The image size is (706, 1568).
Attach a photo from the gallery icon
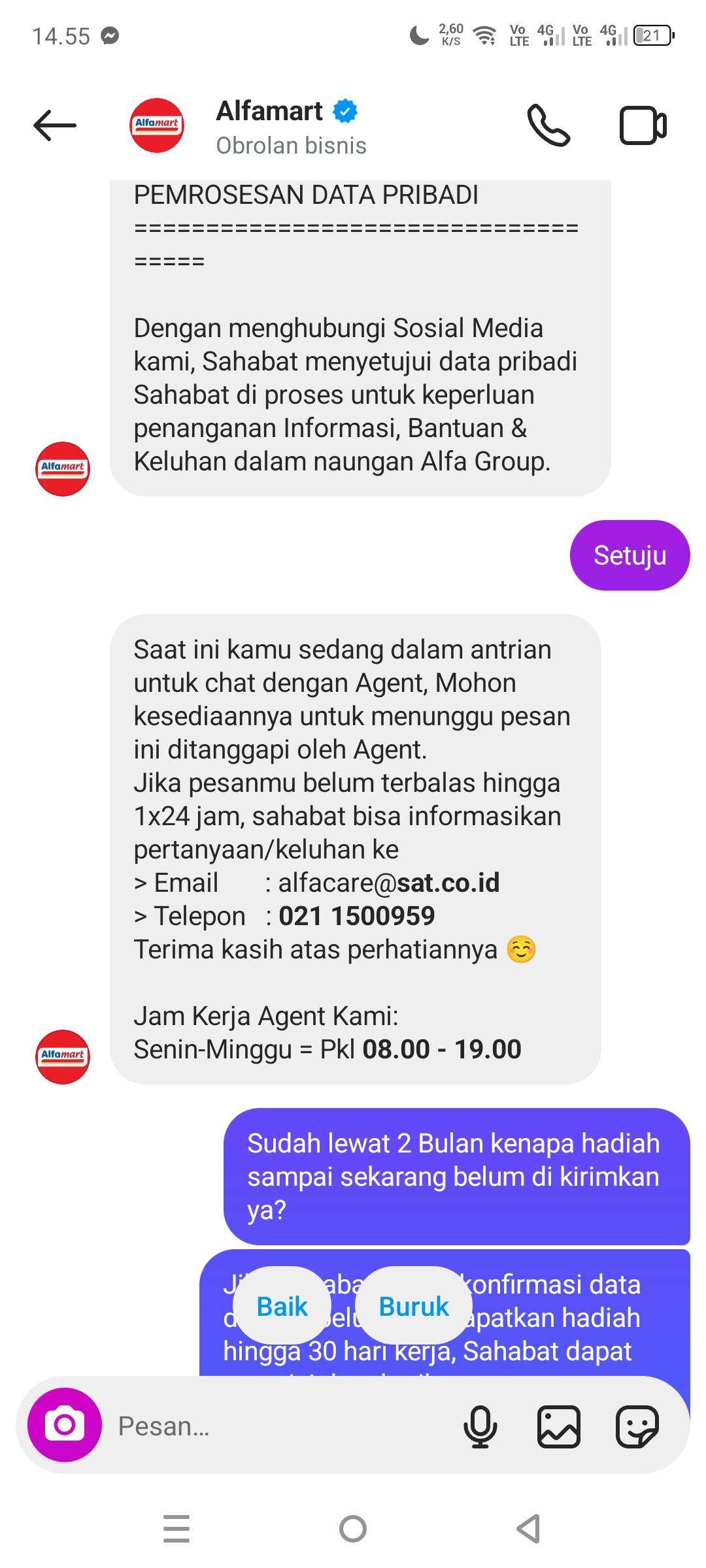[x=559, y=1426]
